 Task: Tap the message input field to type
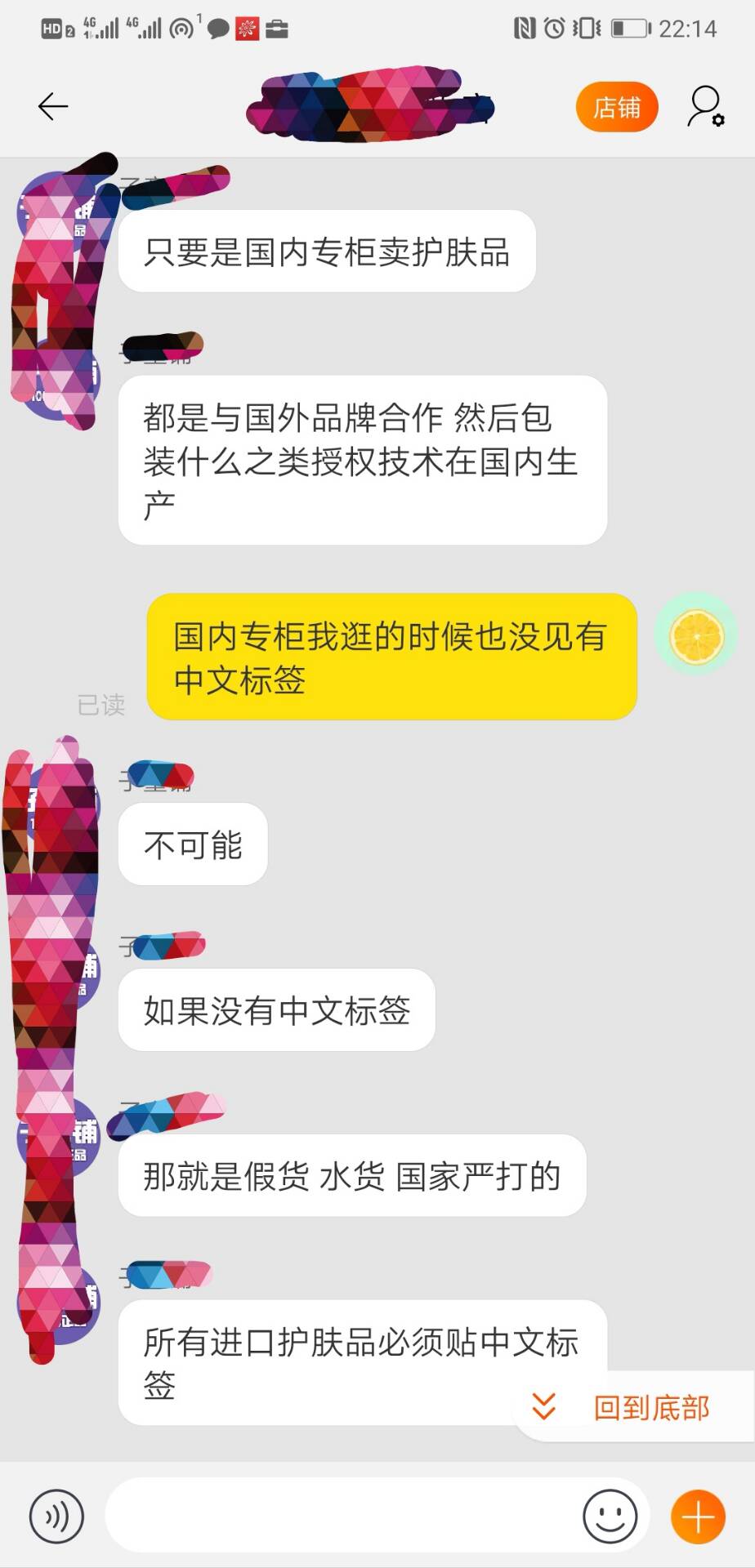[x=343, y=1517]
